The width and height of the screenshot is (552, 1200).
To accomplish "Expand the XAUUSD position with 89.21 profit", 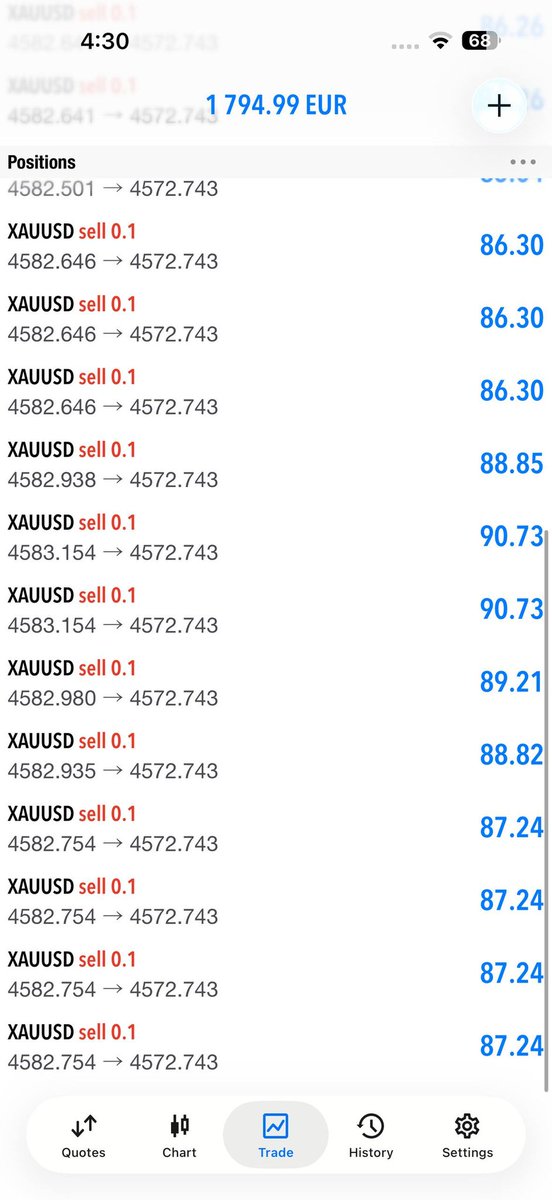I will [x=276, y=683].
